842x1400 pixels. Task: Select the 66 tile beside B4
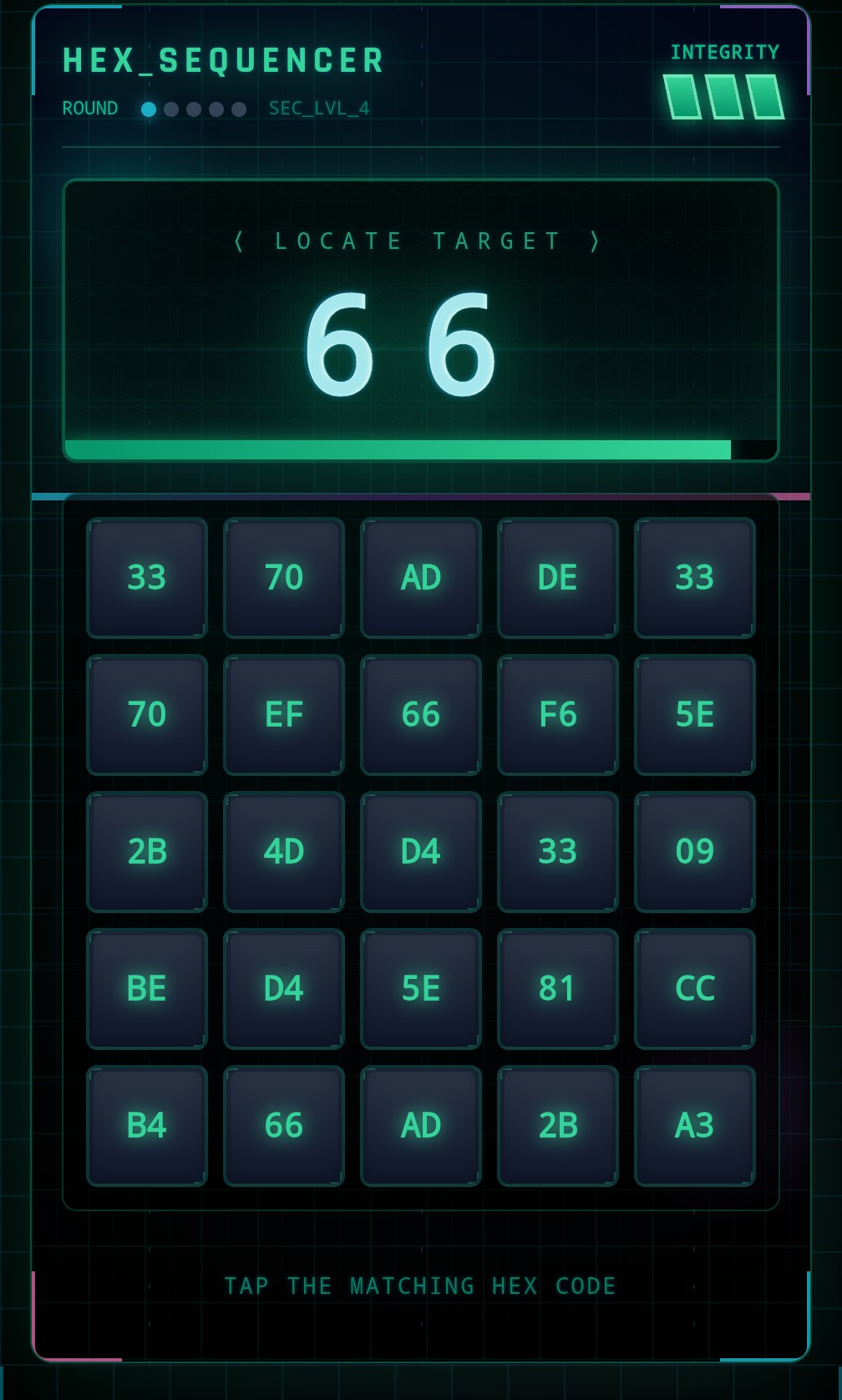click(x=283, y=1125)
